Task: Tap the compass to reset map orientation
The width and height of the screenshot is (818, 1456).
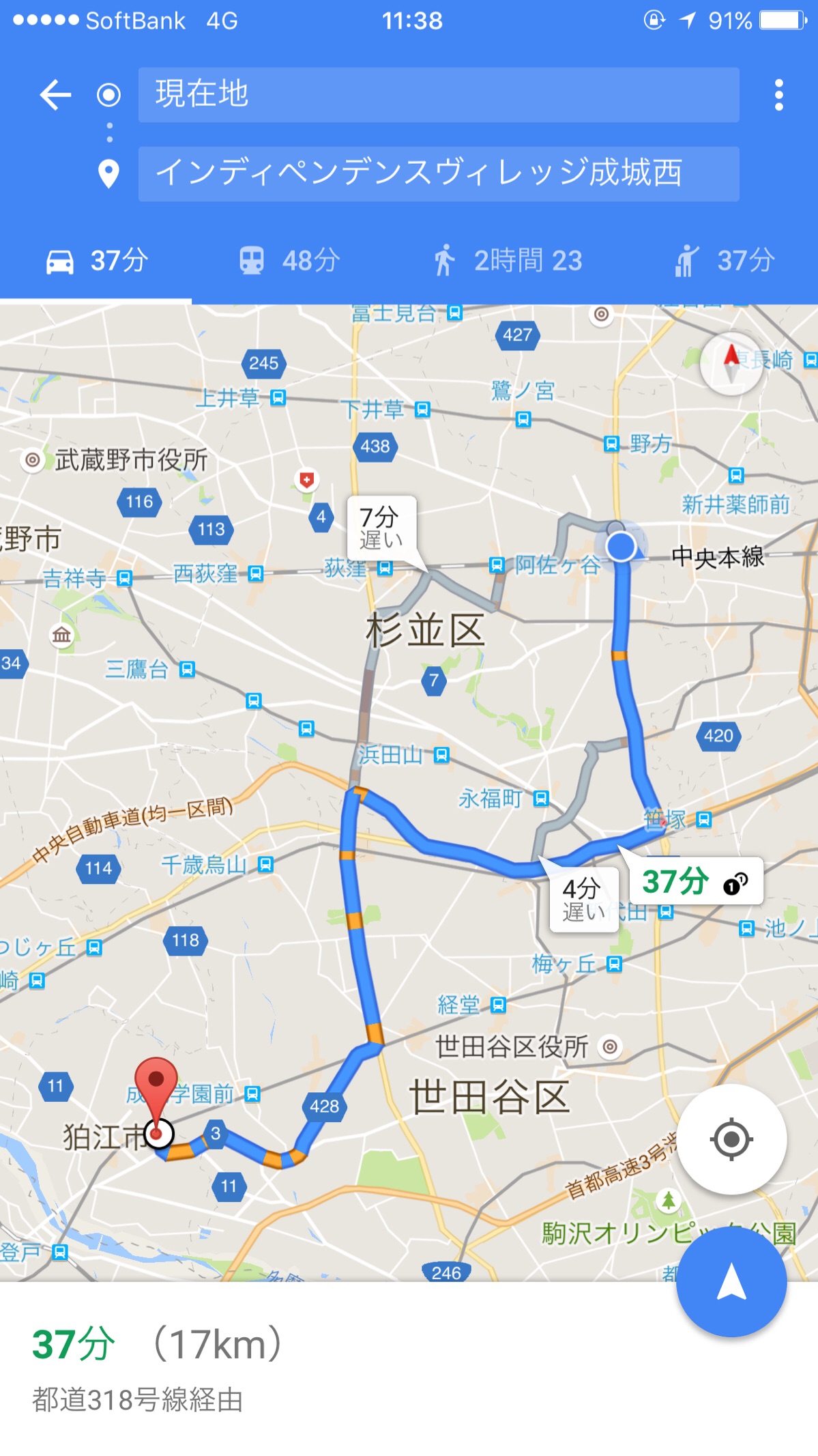Action: pyautogui.click(x=731, y=362)
